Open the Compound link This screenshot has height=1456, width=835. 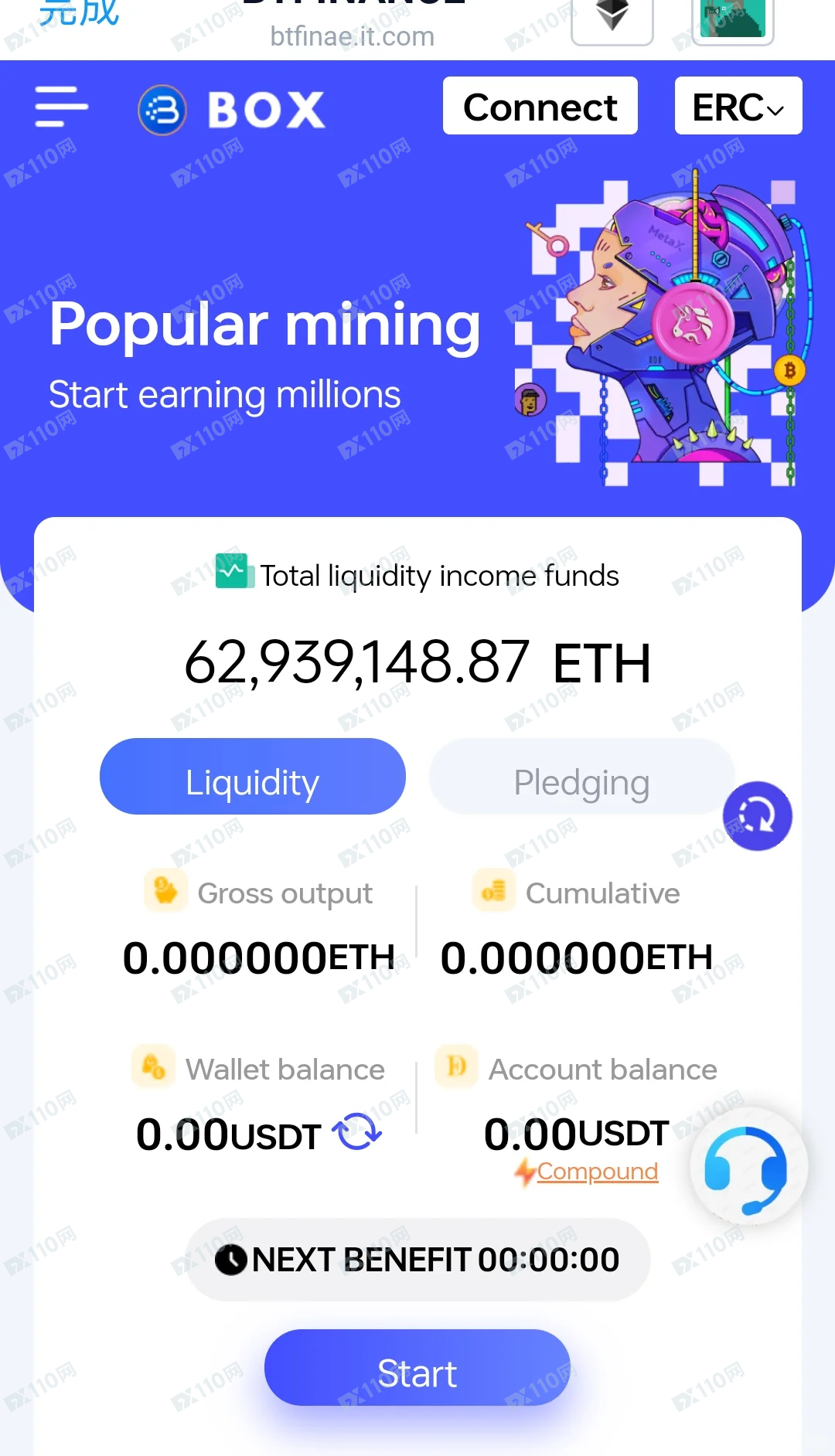596,1172
